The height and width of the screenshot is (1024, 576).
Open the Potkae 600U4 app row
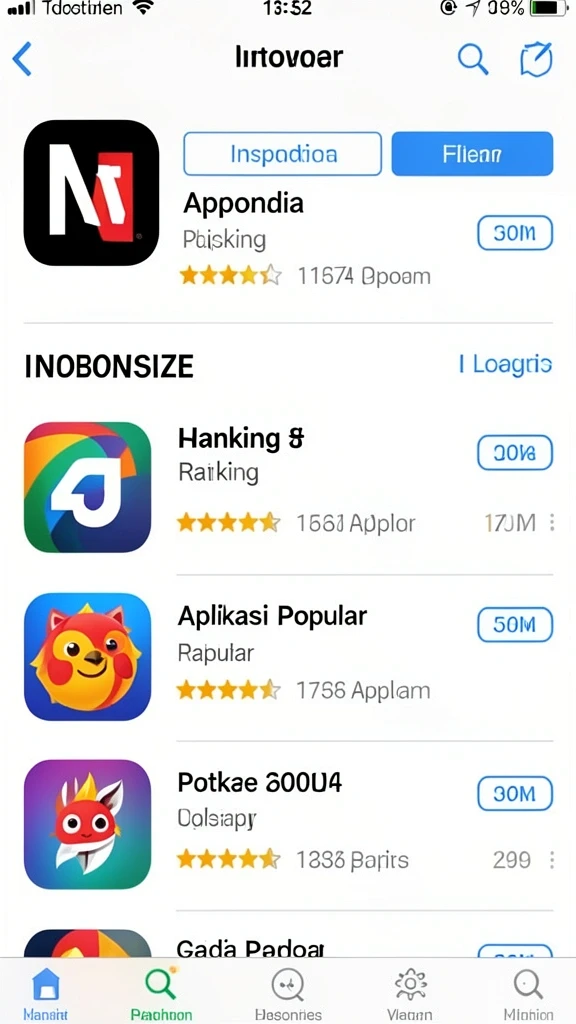288,824
